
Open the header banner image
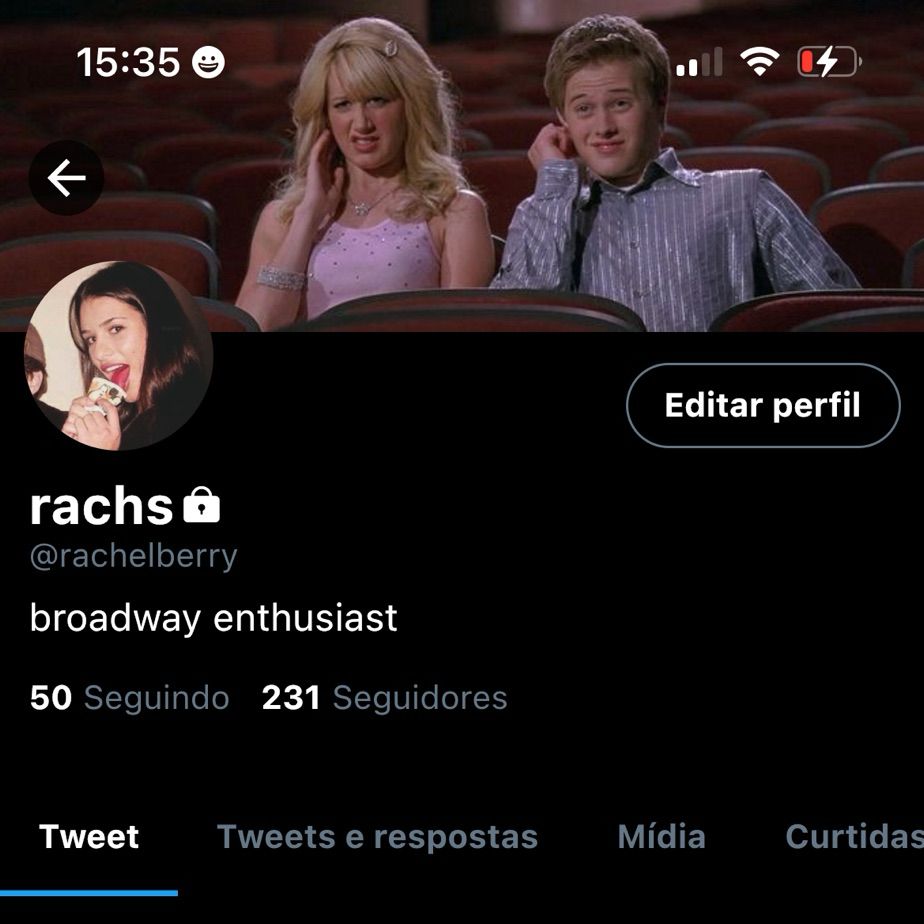(462, 166)
